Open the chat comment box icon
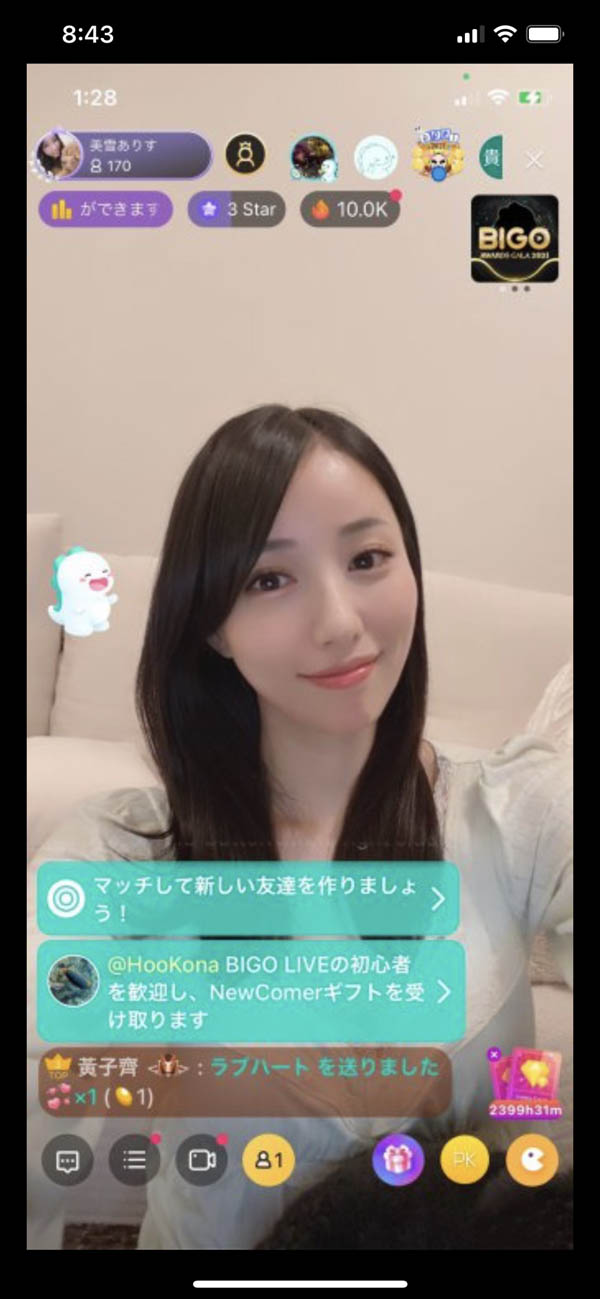This screenshot has height=1299, width=600. click(x=68, y=1161)
